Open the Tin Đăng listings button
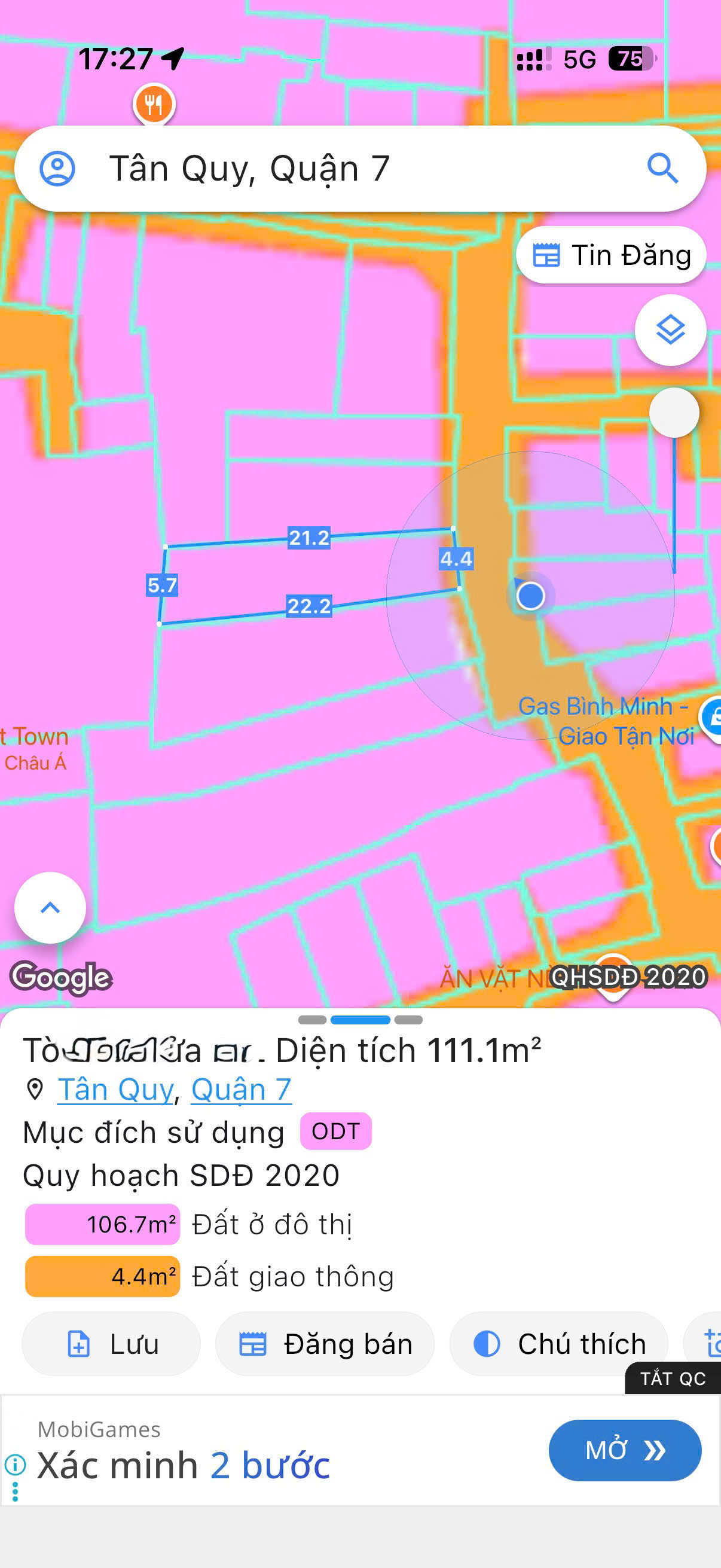Image resolution: width=721 pixels, height=1568 pixels. (611, 255)
